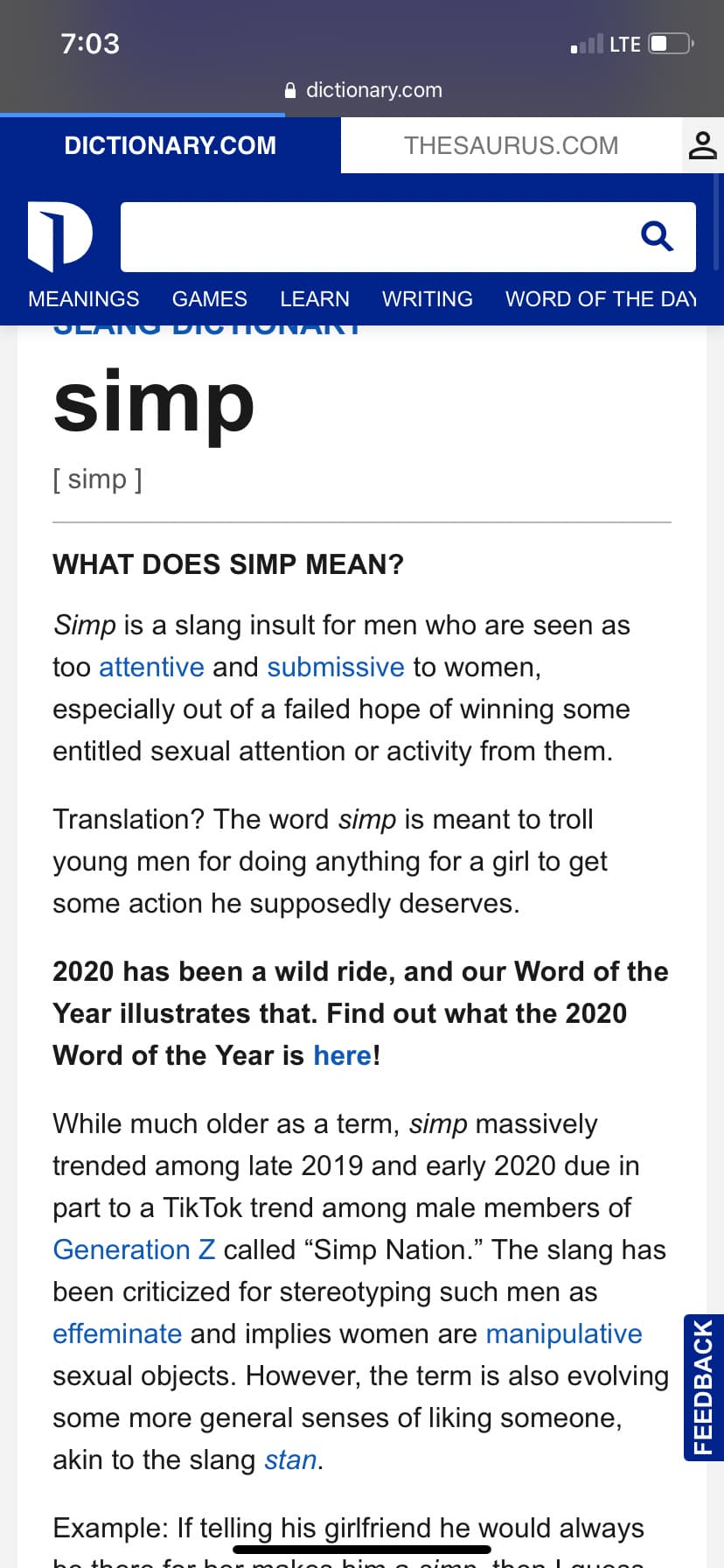Viewport: 724px width, 1568px height.
Task: Open the Generation Z link
Action: point(134,1249)
